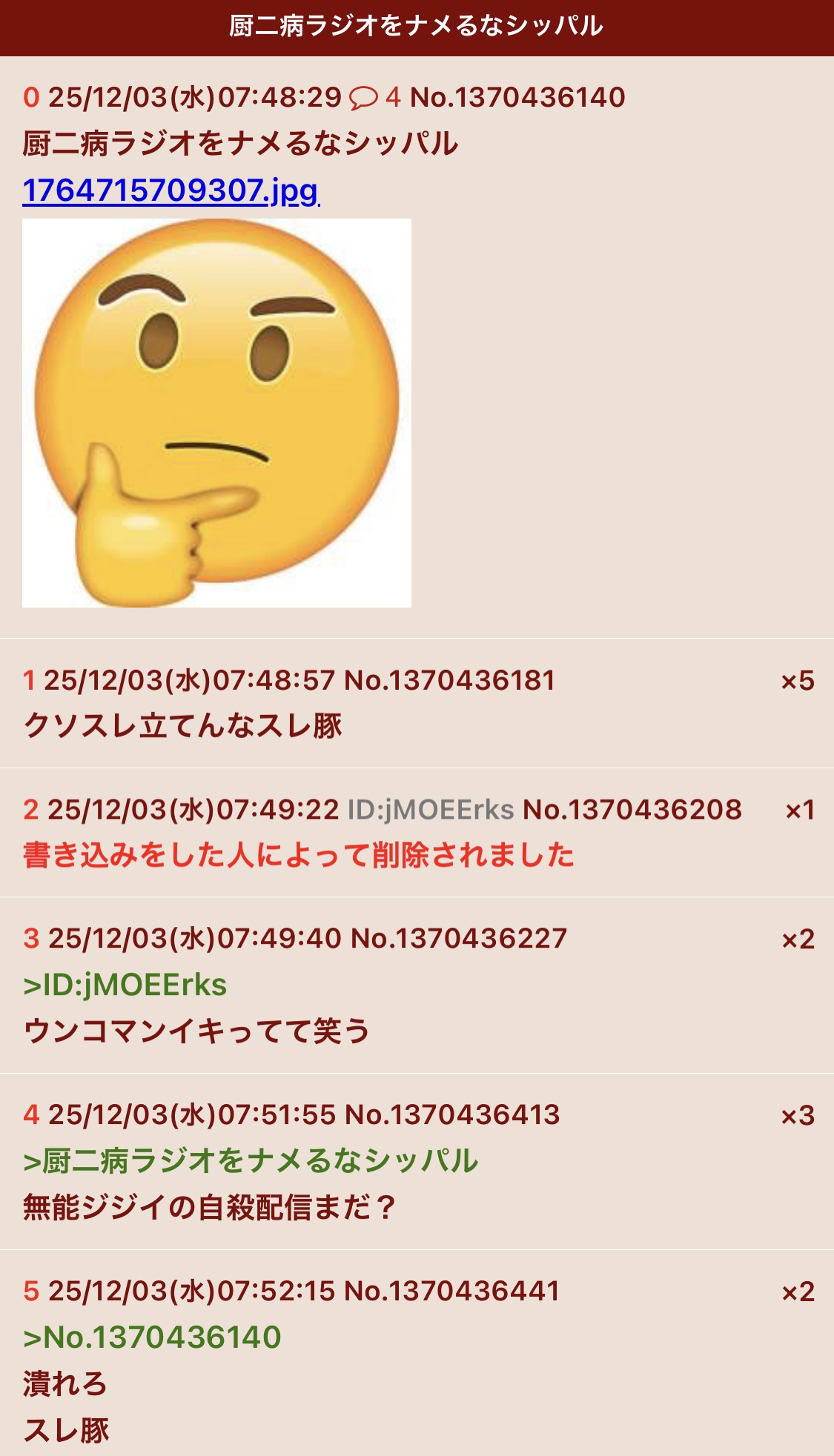
Task: Select ID:jMOEErks in post 2 header
Action: point(431,810)
